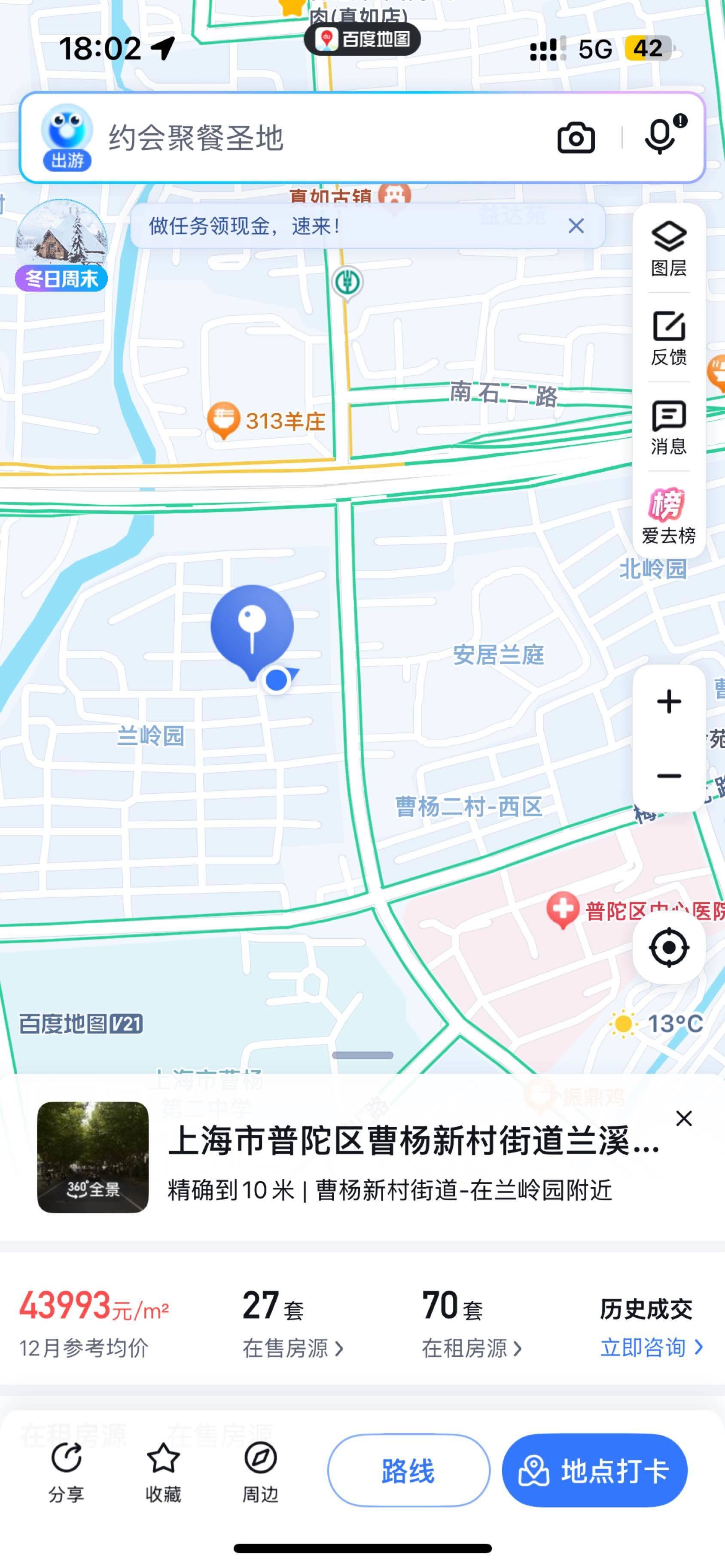Screen dimensions: 725x1568
Task: Close the location details card
Action: tap(684, 1118)
